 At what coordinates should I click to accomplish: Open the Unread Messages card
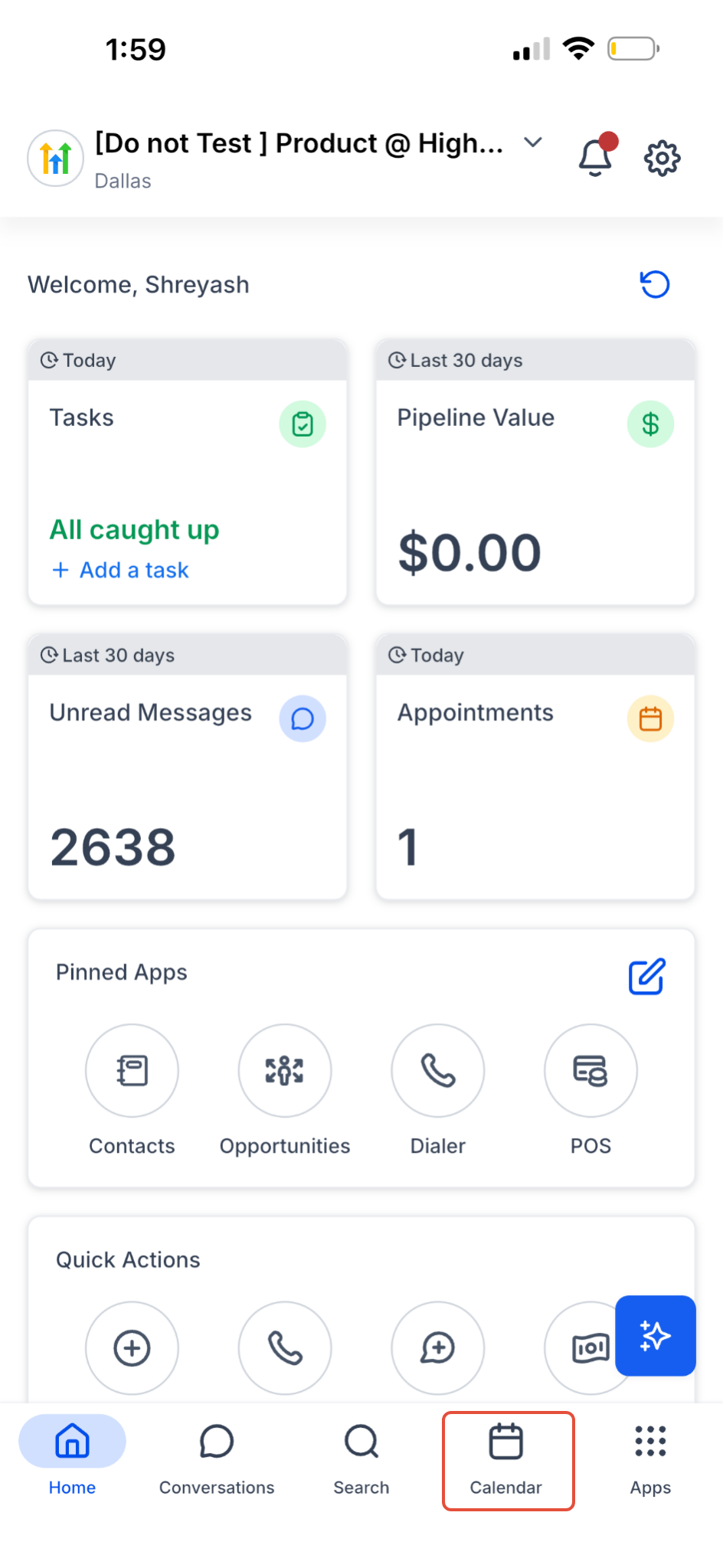click(188, 767)
